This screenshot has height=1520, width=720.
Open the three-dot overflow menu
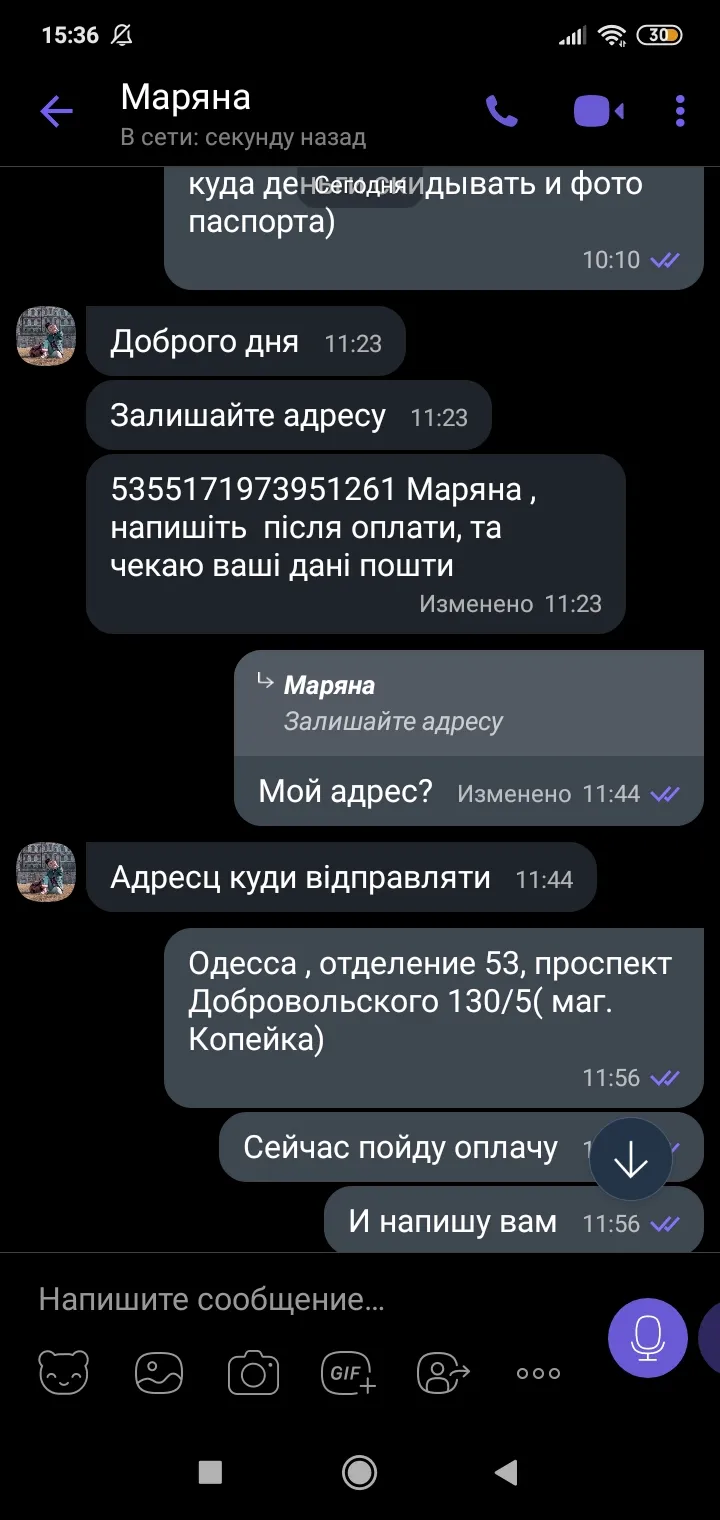pyautogui.click(x=680, y=111)
